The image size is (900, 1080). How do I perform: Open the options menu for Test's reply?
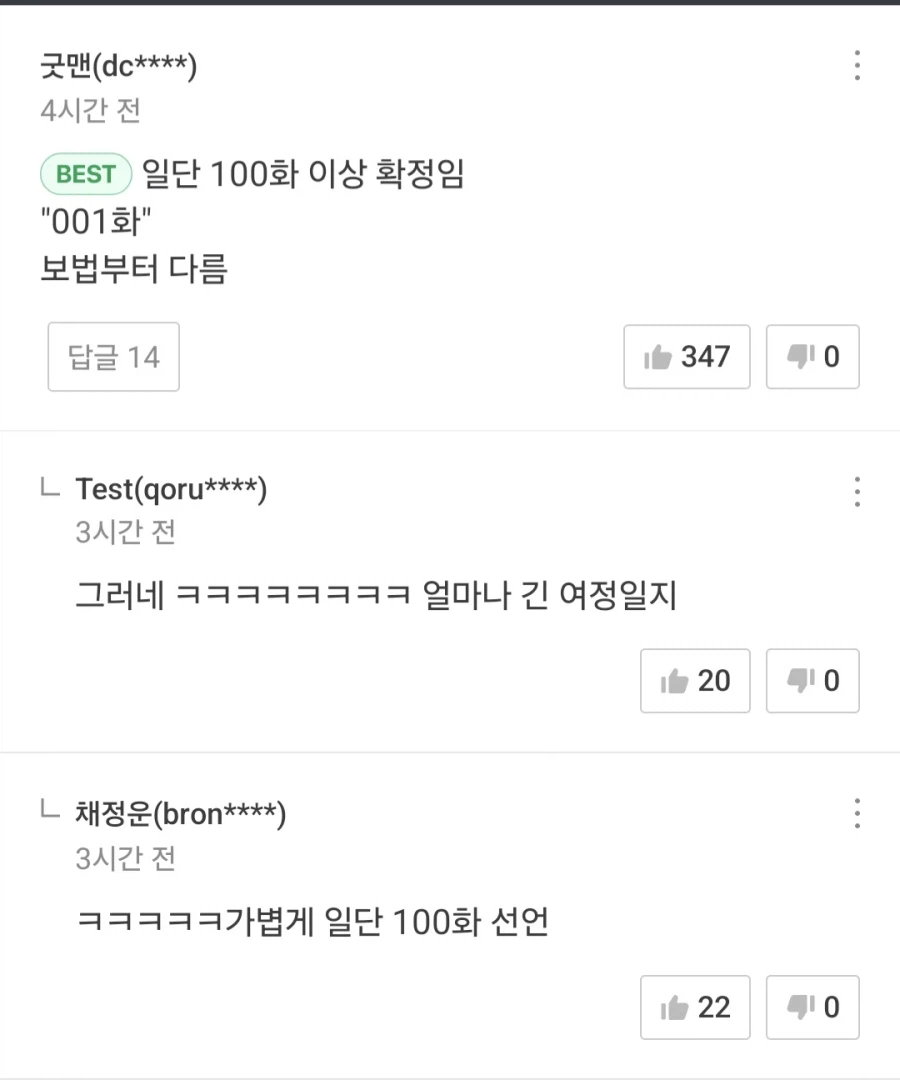[x=856, y=492]
